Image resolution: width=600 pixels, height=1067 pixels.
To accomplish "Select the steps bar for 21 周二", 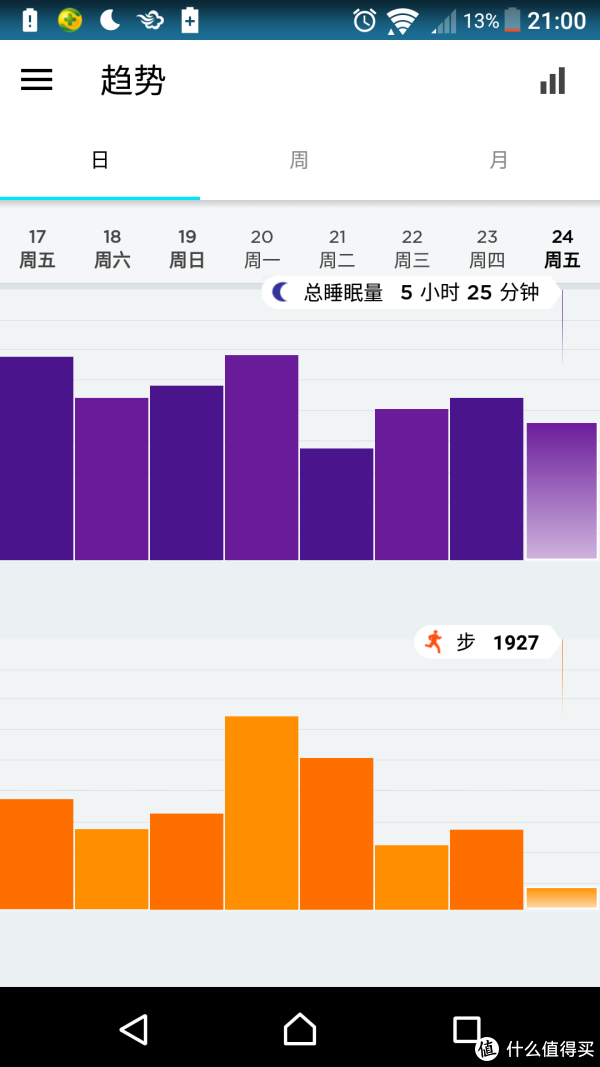I will click(336, 833).
